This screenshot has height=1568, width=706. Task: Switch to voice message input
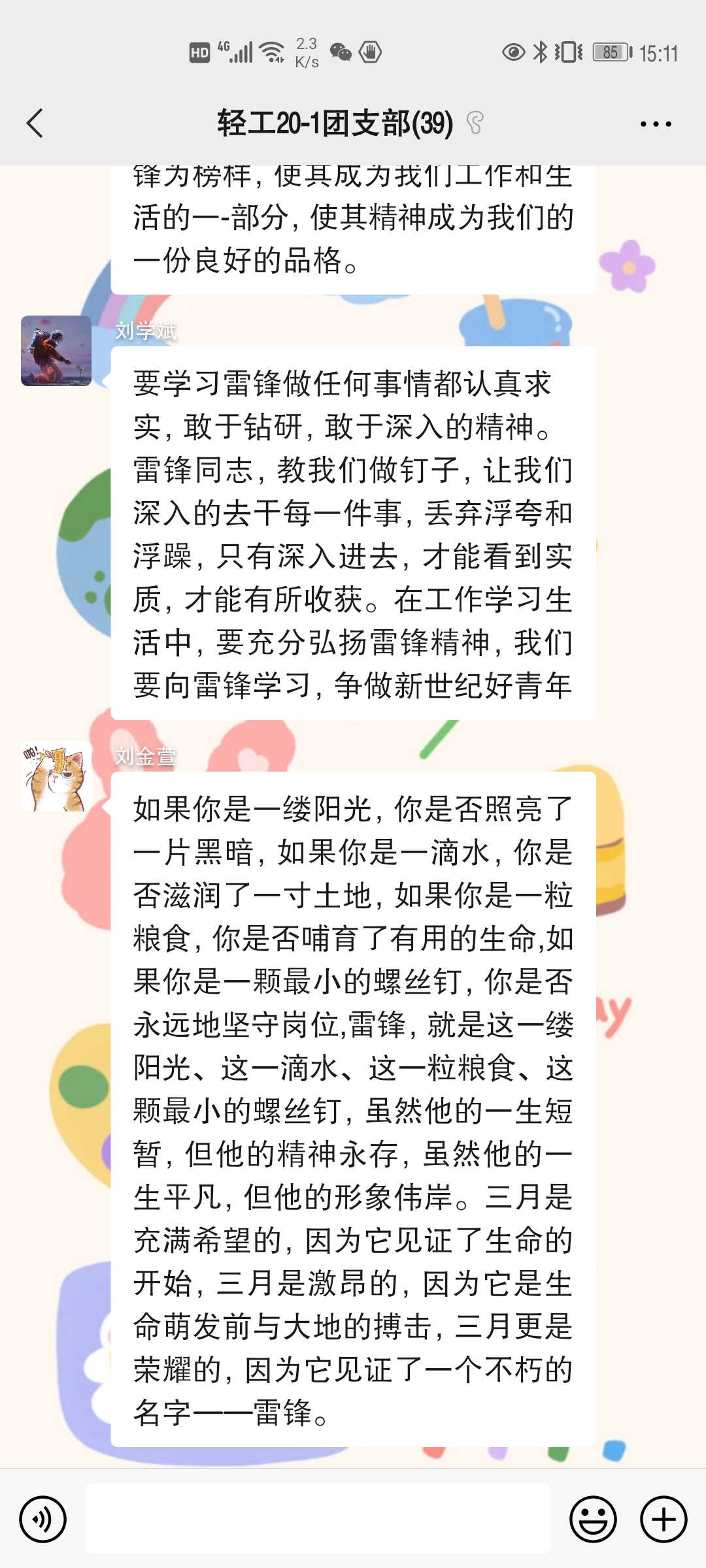click(43, 1519)
